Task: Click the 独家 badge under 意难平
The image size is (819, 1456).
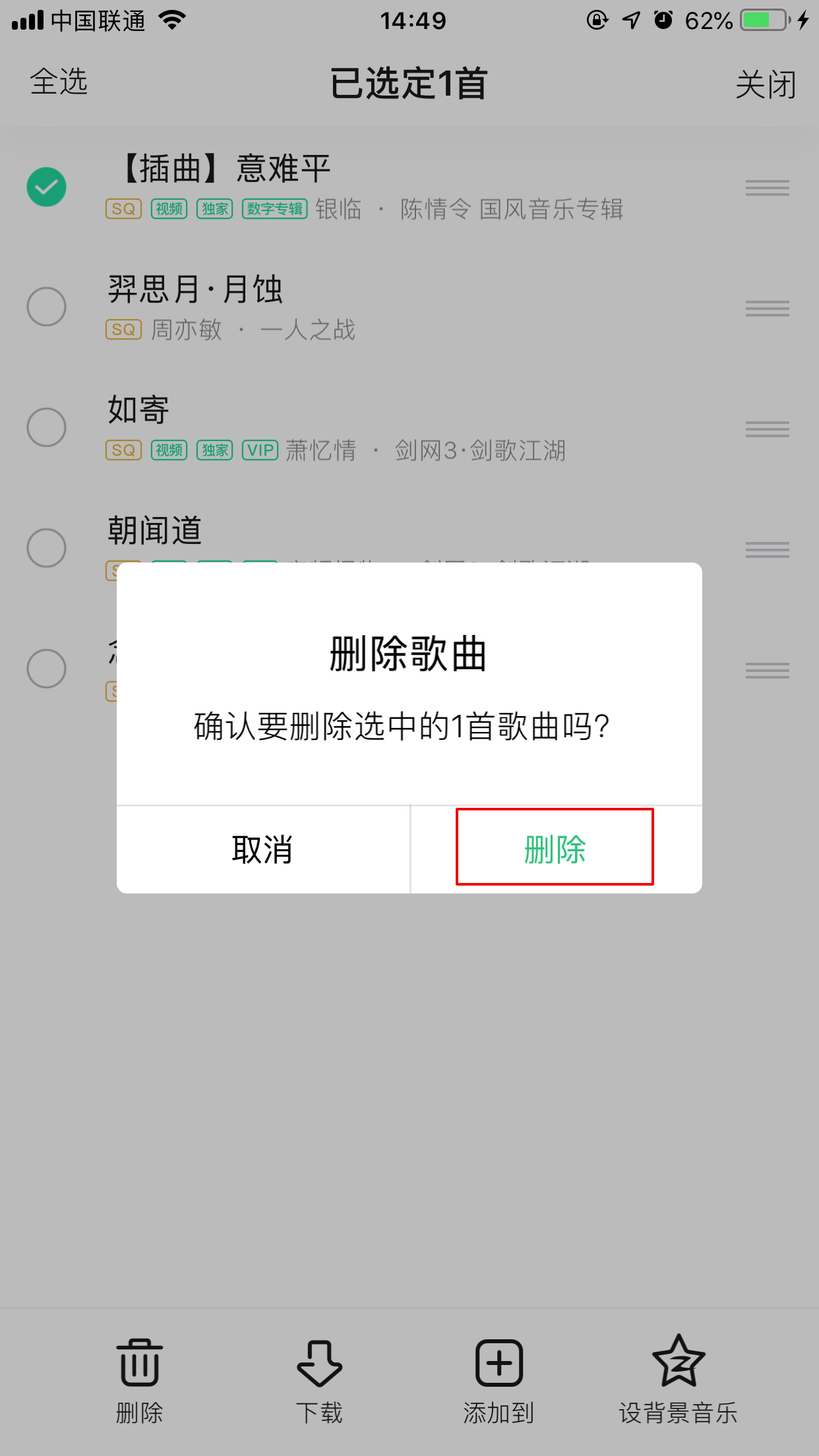Action: coord(215,208)
